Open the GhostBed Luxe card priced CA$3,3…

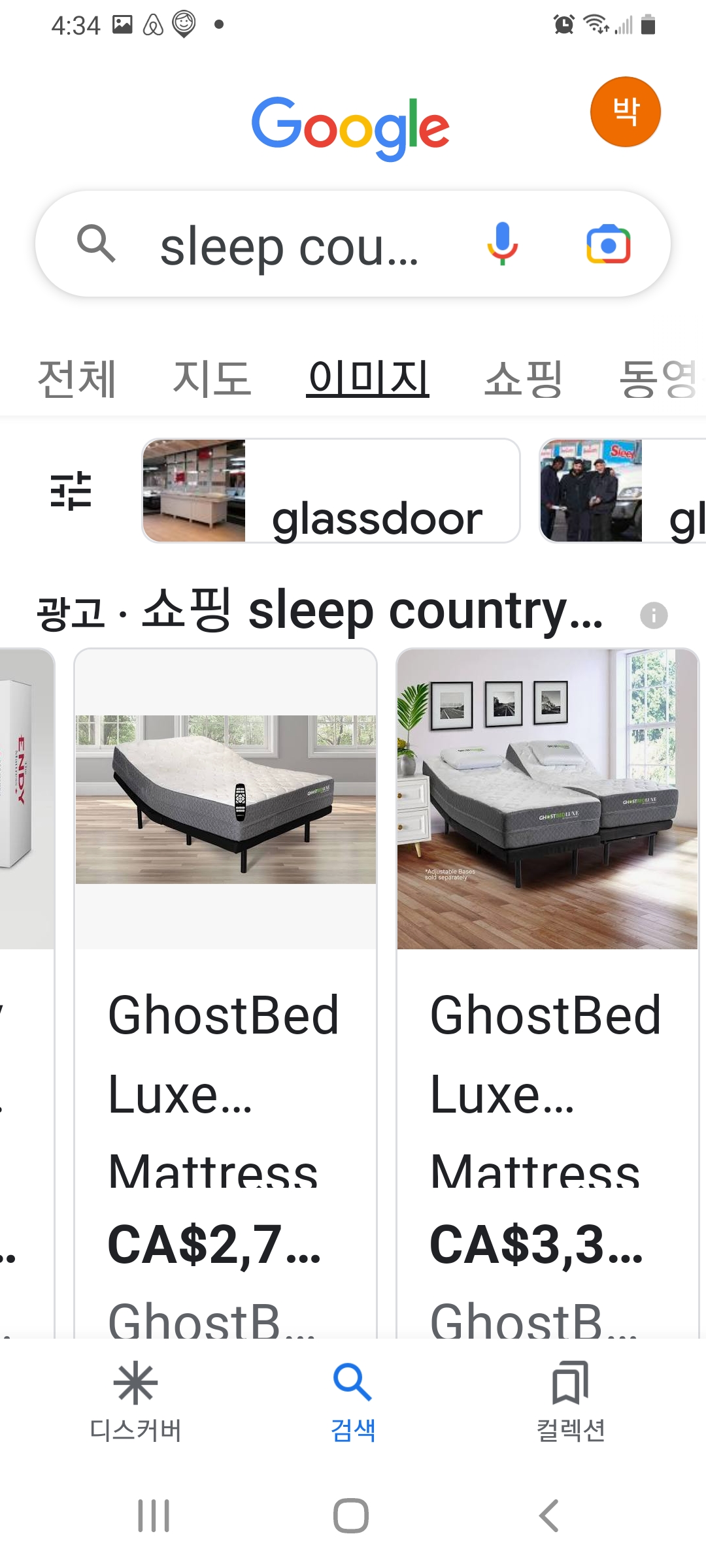[x=548, y=993]
